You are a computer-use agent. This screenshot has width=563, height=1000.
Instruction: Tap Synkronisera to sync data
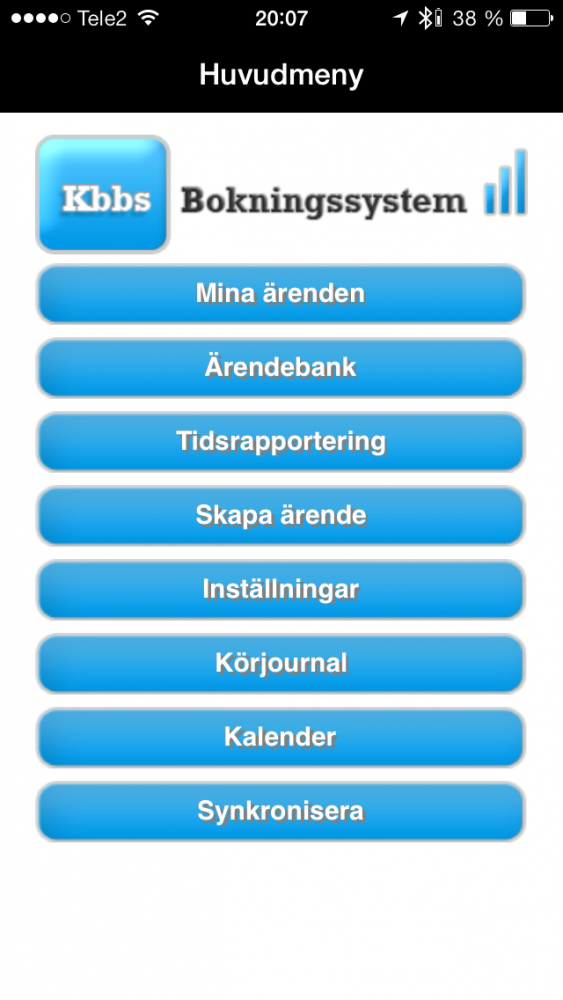click(x=281, y=812)
